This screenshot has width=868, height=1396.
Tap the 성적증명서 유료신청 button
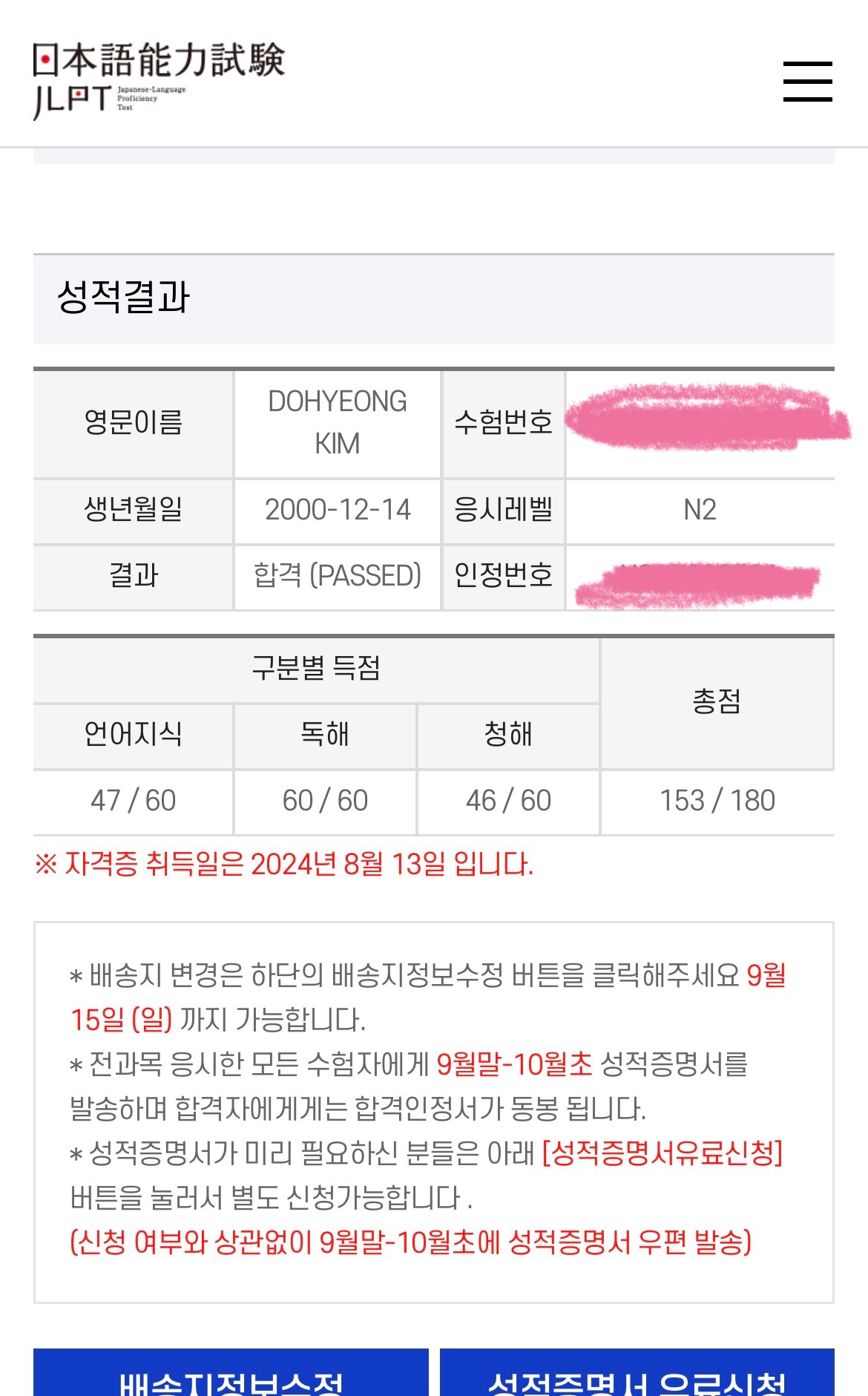[x=637, y=1377]
